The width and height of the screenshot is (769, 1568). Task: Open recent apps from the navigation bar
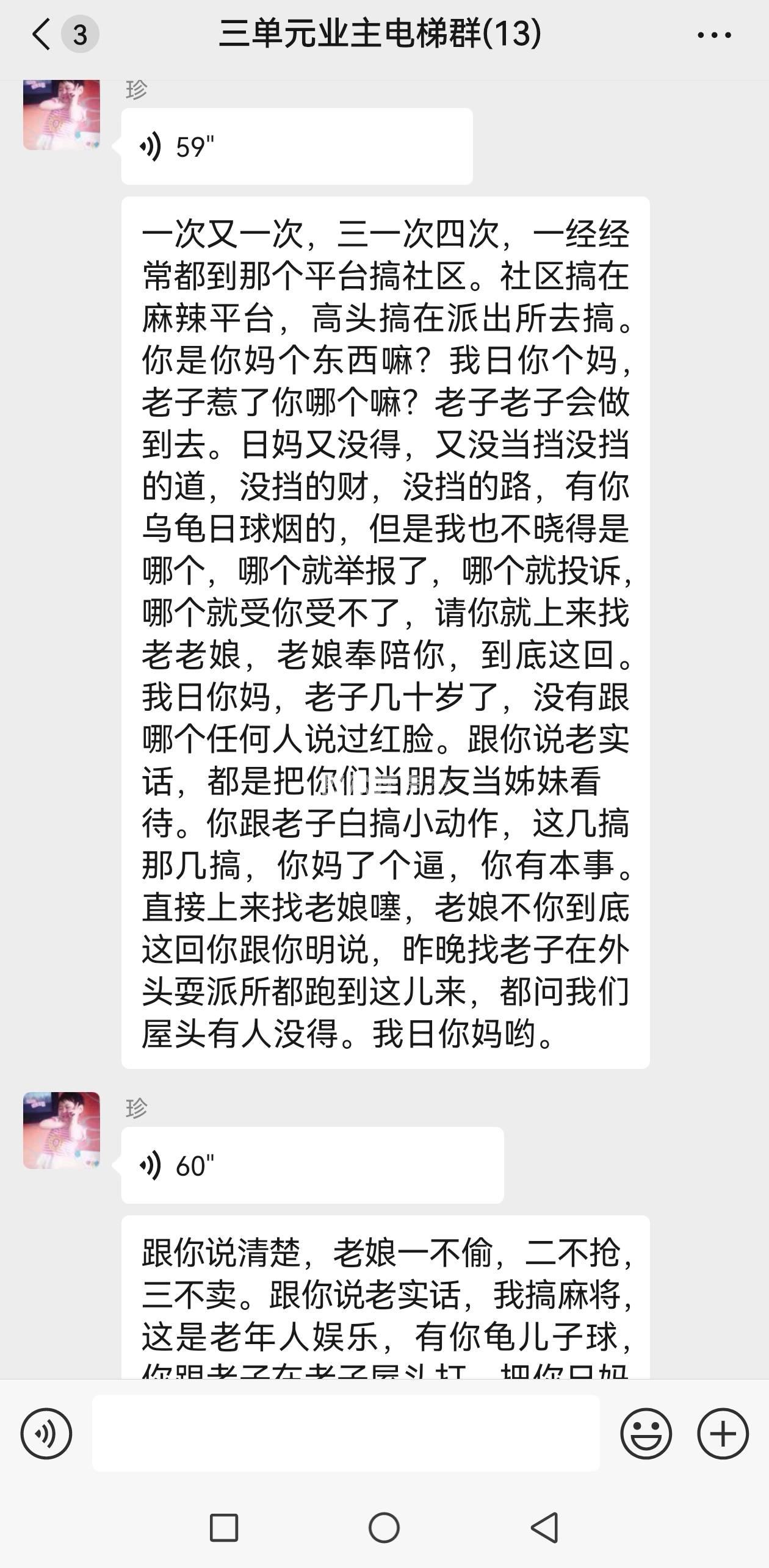[x=224, y=1528]
